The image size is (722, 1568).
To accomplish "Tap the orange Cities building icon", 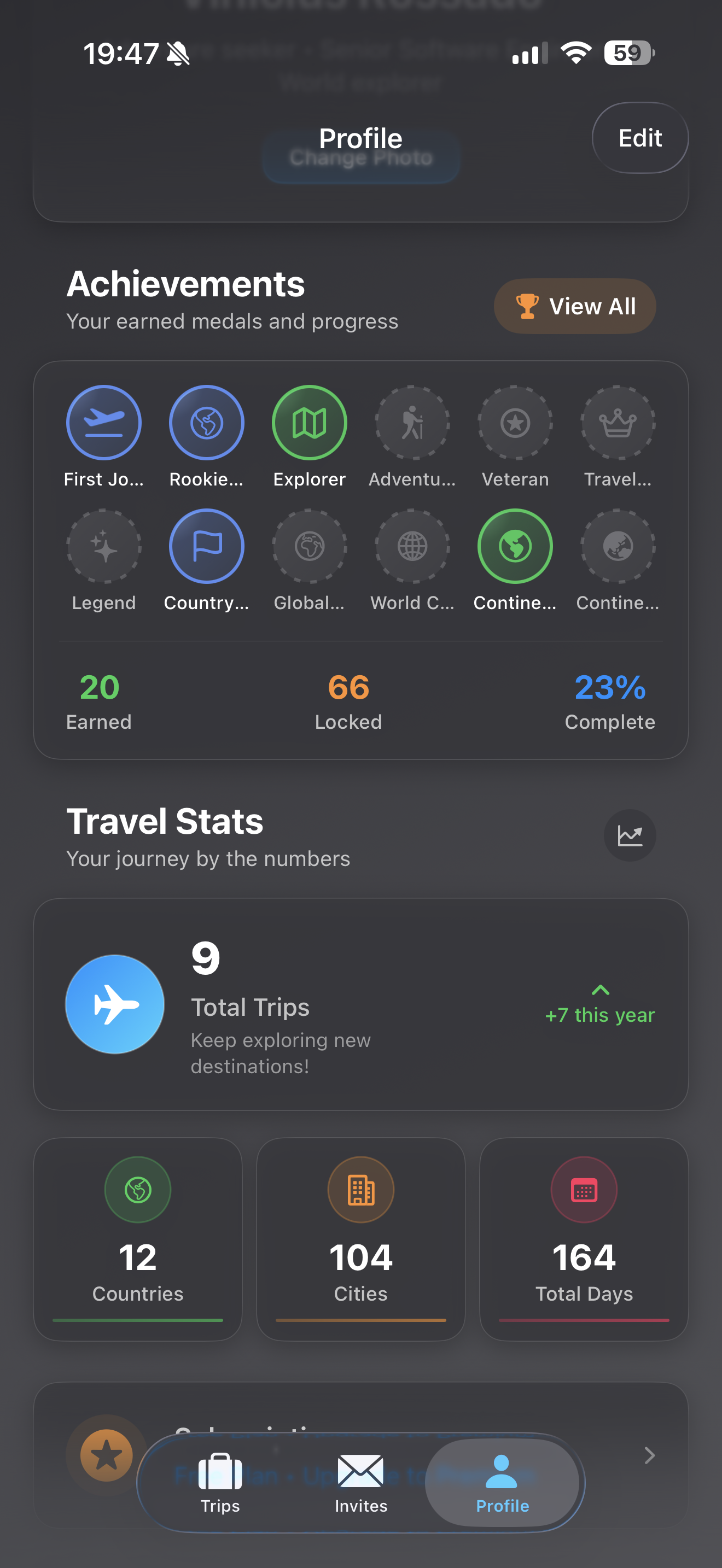I will (x=360, y=1189).
